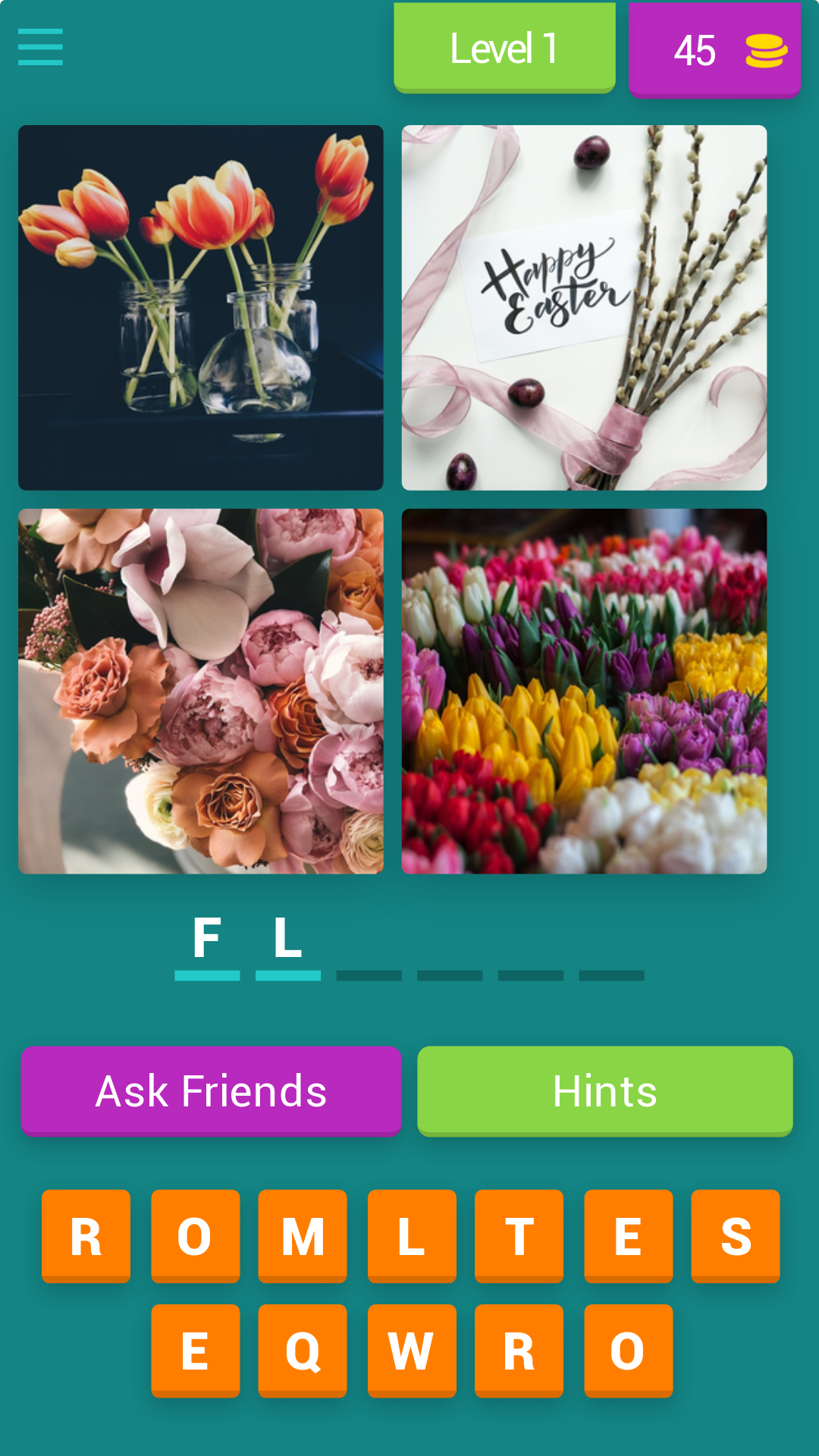This screenshot has width=819, height=1456.
Task: Tap the letter W key
Action: [x=412, y=1350]
